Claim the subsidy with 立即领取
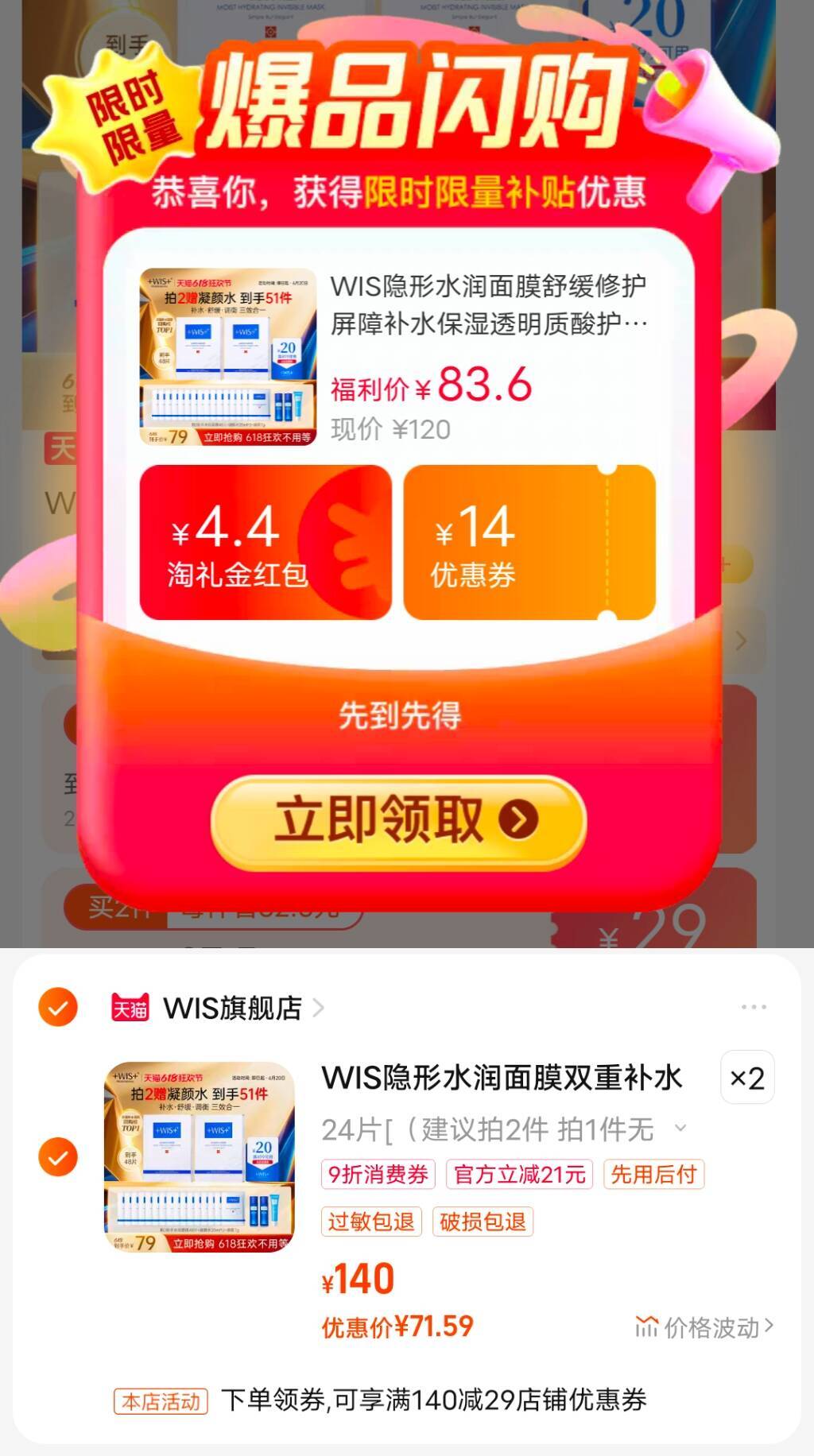The width and height of the screenshot is (814, 1456). click(399, 820)
